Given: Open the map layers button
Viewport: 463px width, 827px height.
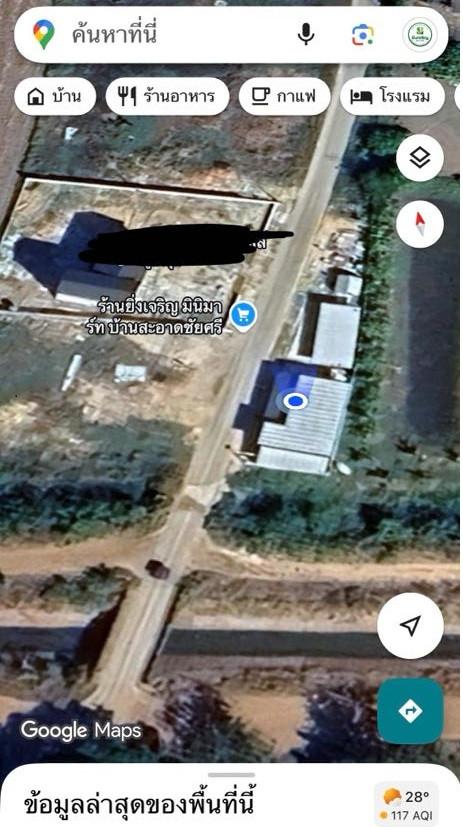Looking at the screenshot, I should click(x=420, y=158).
